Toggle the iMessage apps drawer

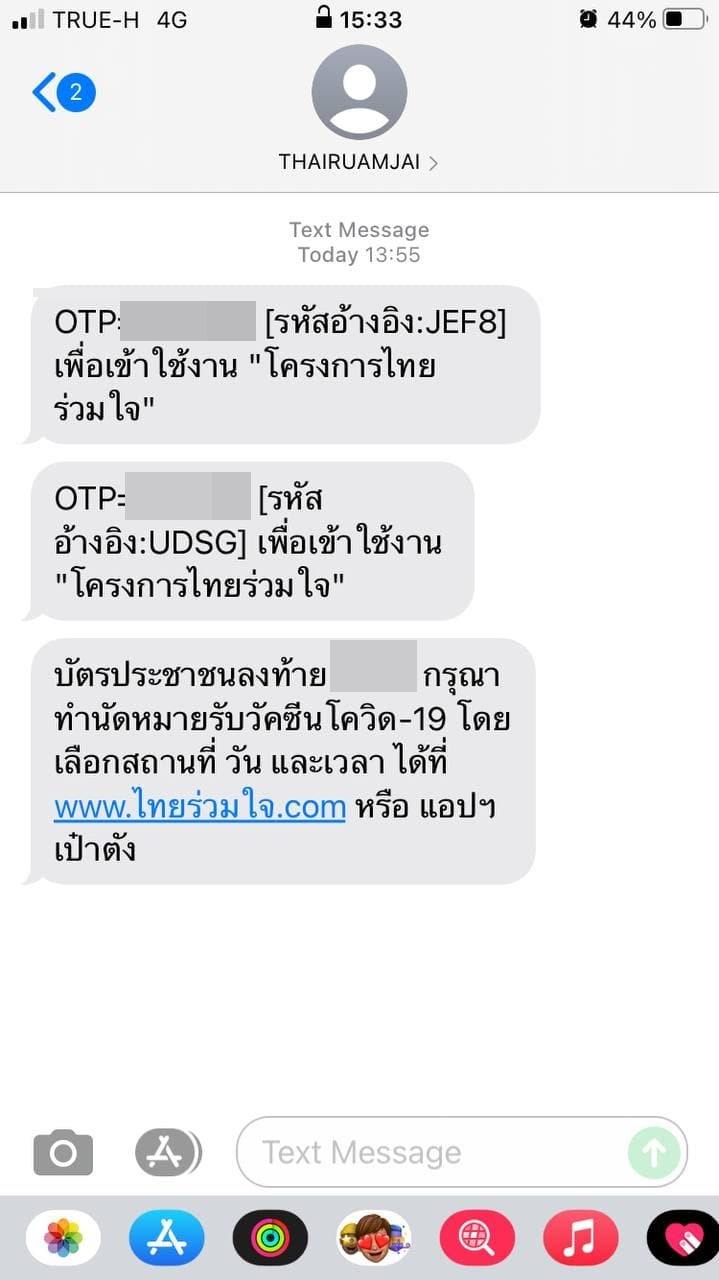click(166, 1153)
